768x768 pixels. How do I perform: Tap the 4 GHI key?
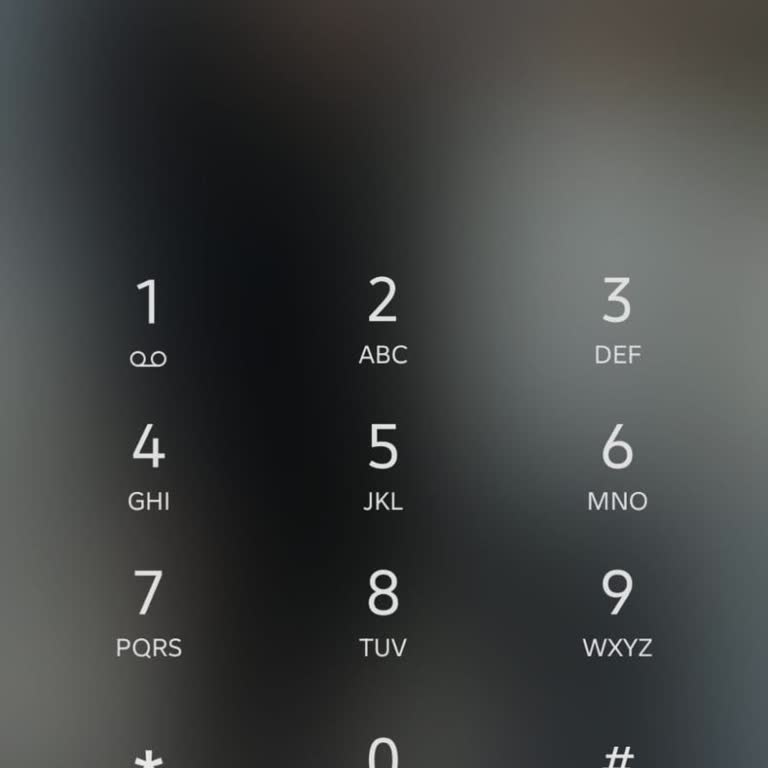coord(148,468)
